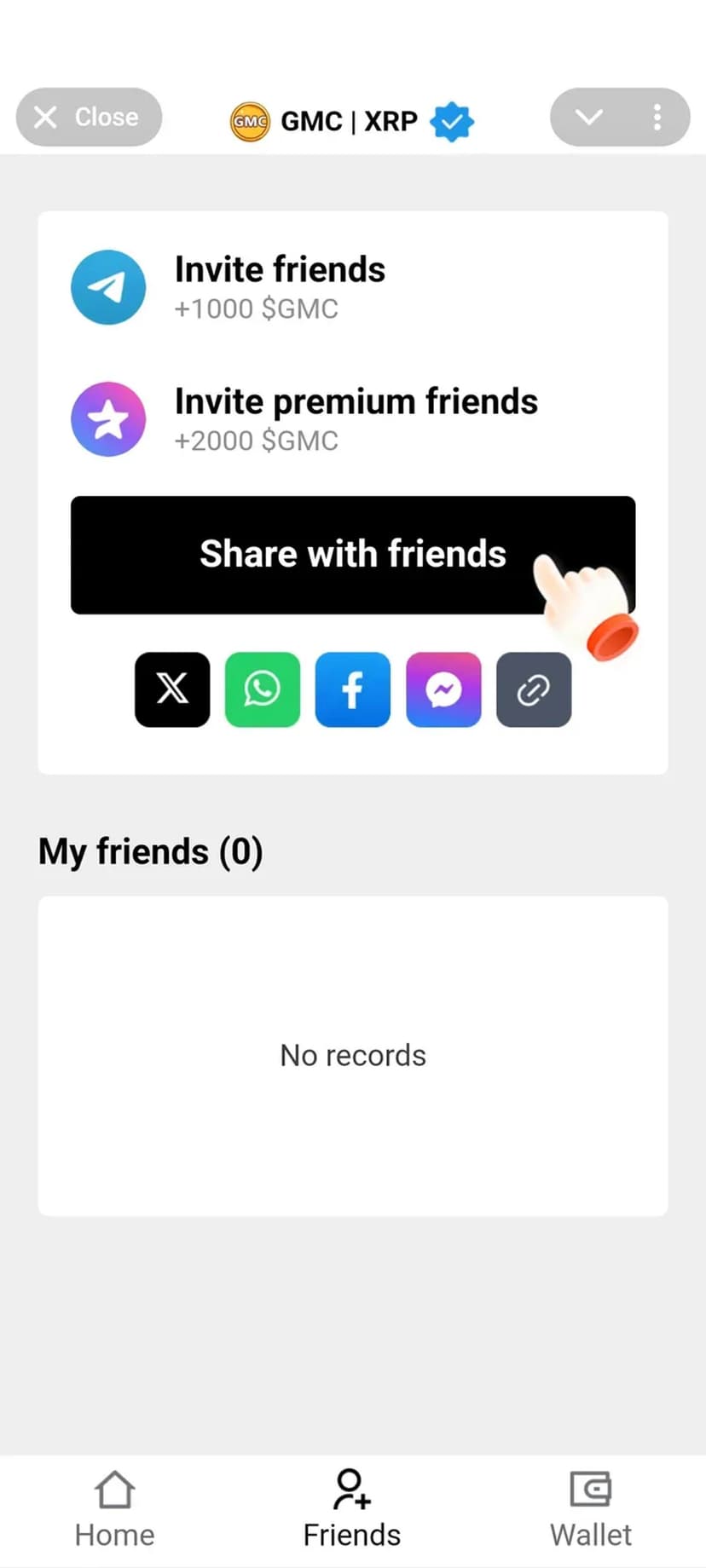This screenshot has width=706, height=1568.
Task: Copy the invite link
Action: click(x=534, y=689)
